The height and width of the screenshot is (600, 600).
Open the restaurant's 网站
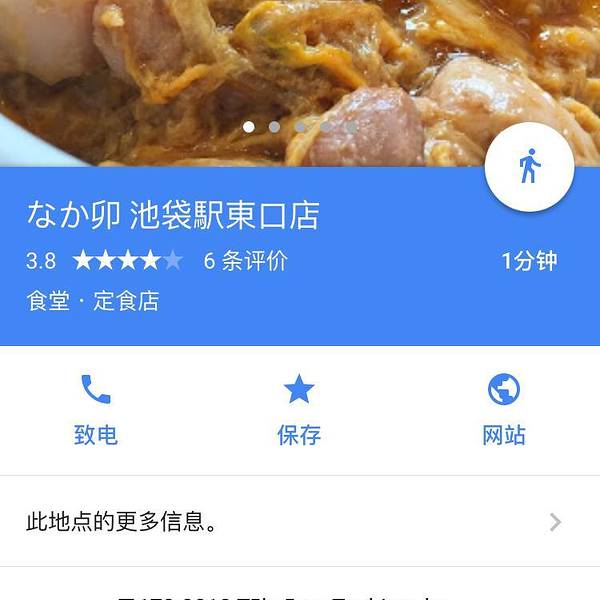504,409
